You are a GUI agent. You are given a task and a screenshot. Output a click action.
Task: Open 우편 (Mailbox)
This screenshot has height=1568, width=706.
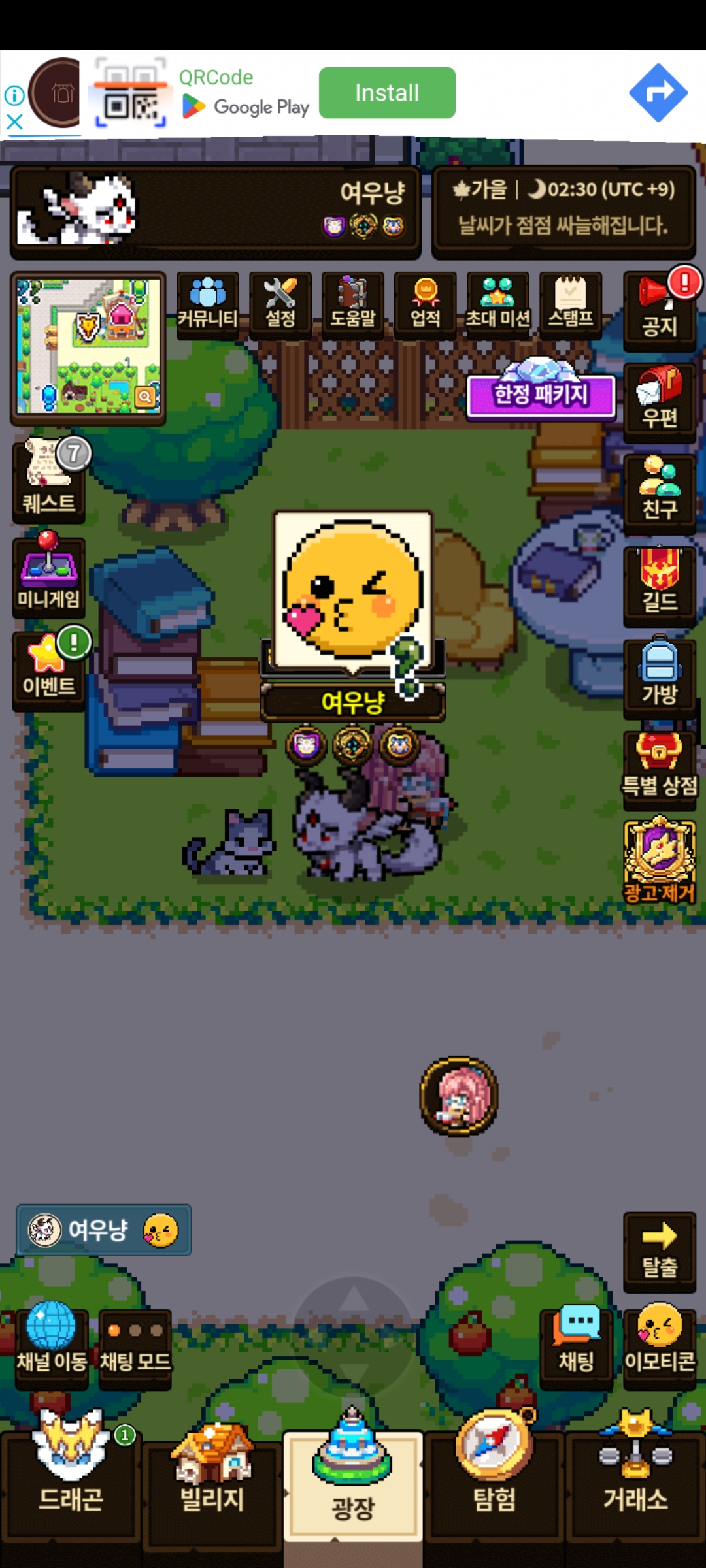point(659,400)
